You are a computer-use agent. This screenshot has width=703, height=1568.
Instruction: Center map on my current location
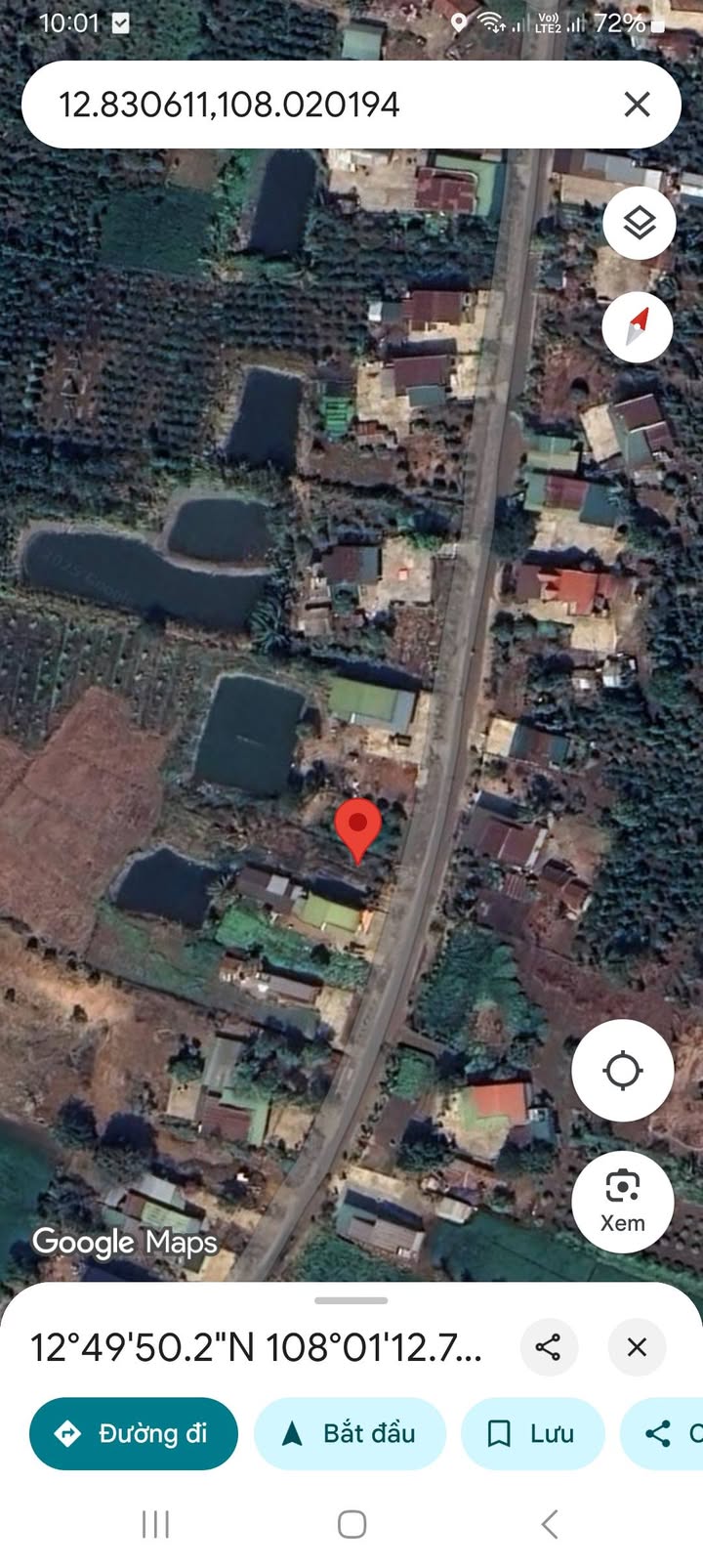(622, 1071)
